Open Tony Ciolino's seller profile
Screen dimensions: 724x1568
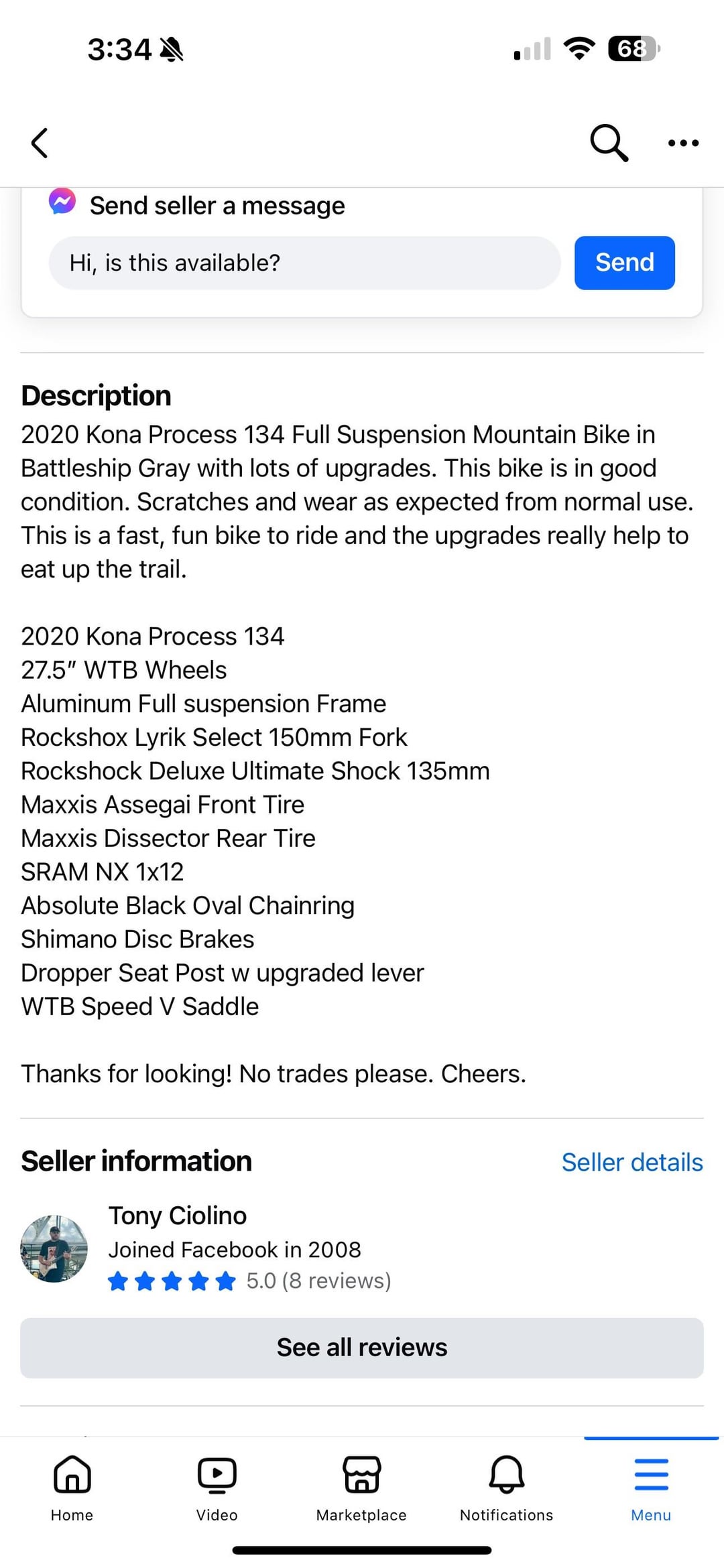point(178,1216)
